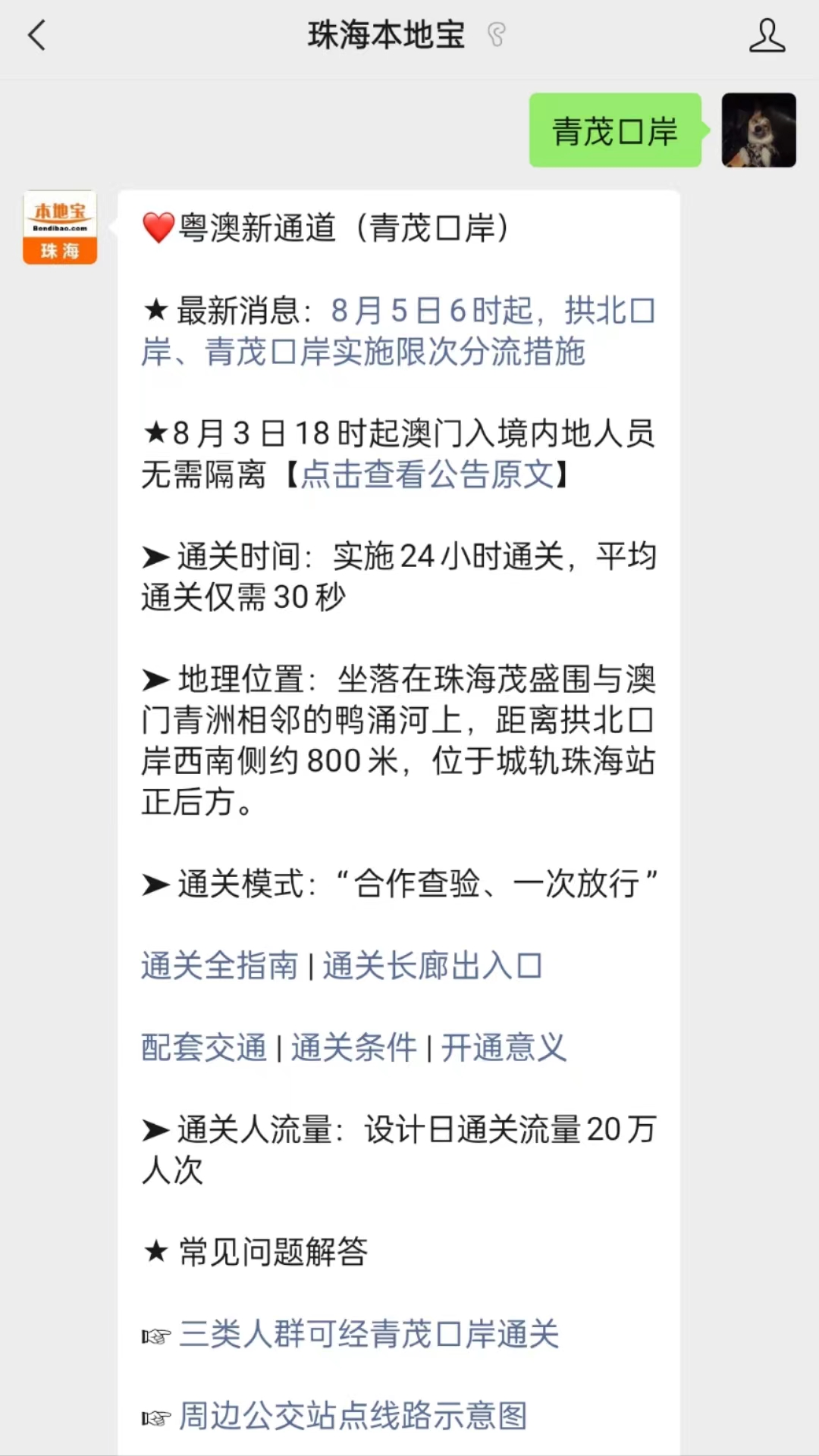The image size is (819, 1456).
Task: Open 通关条件 link
Action: point(353,1047)
